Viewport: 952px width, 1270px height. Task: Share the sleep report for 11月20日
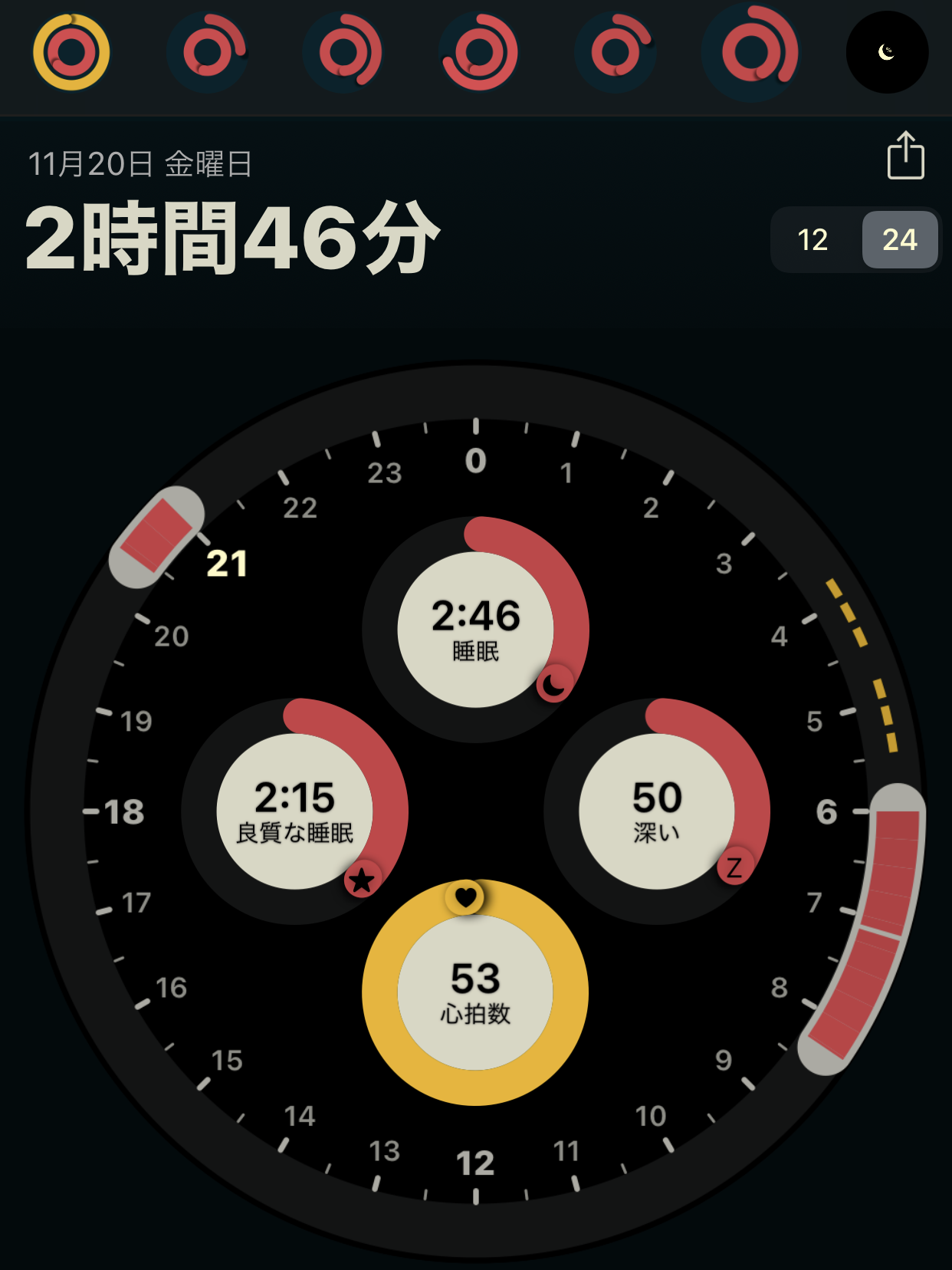tap(905, 156)
